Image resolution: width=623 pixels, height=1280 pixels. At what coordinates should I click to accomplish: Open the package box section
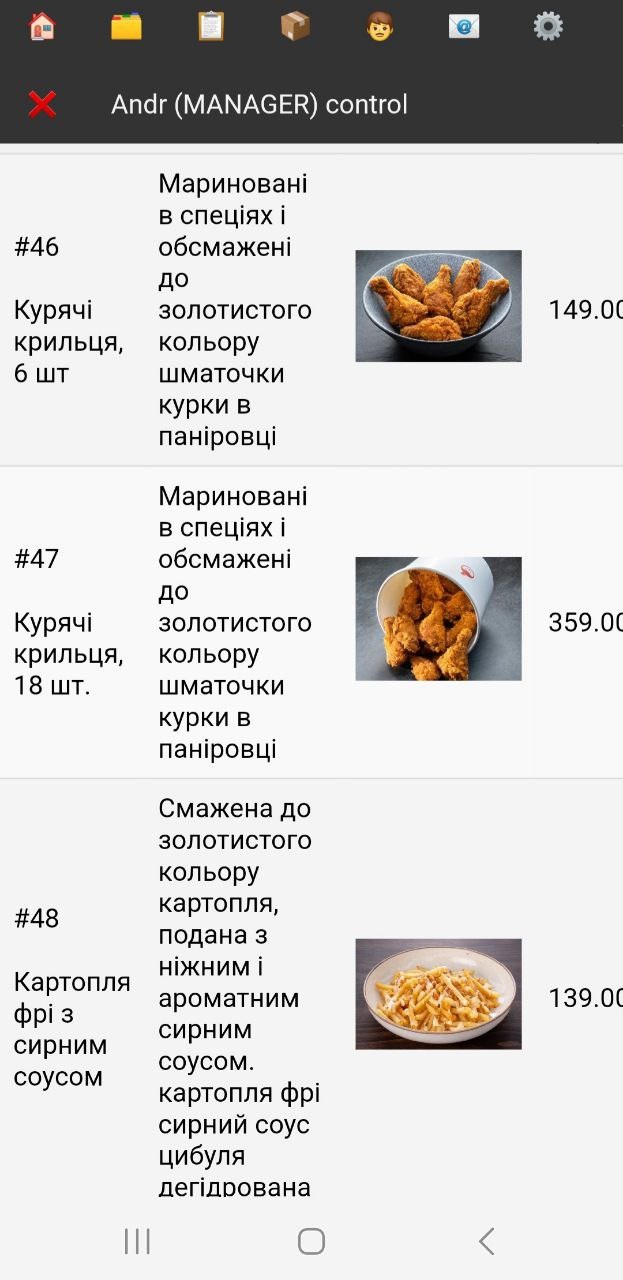tap(295, 26)
